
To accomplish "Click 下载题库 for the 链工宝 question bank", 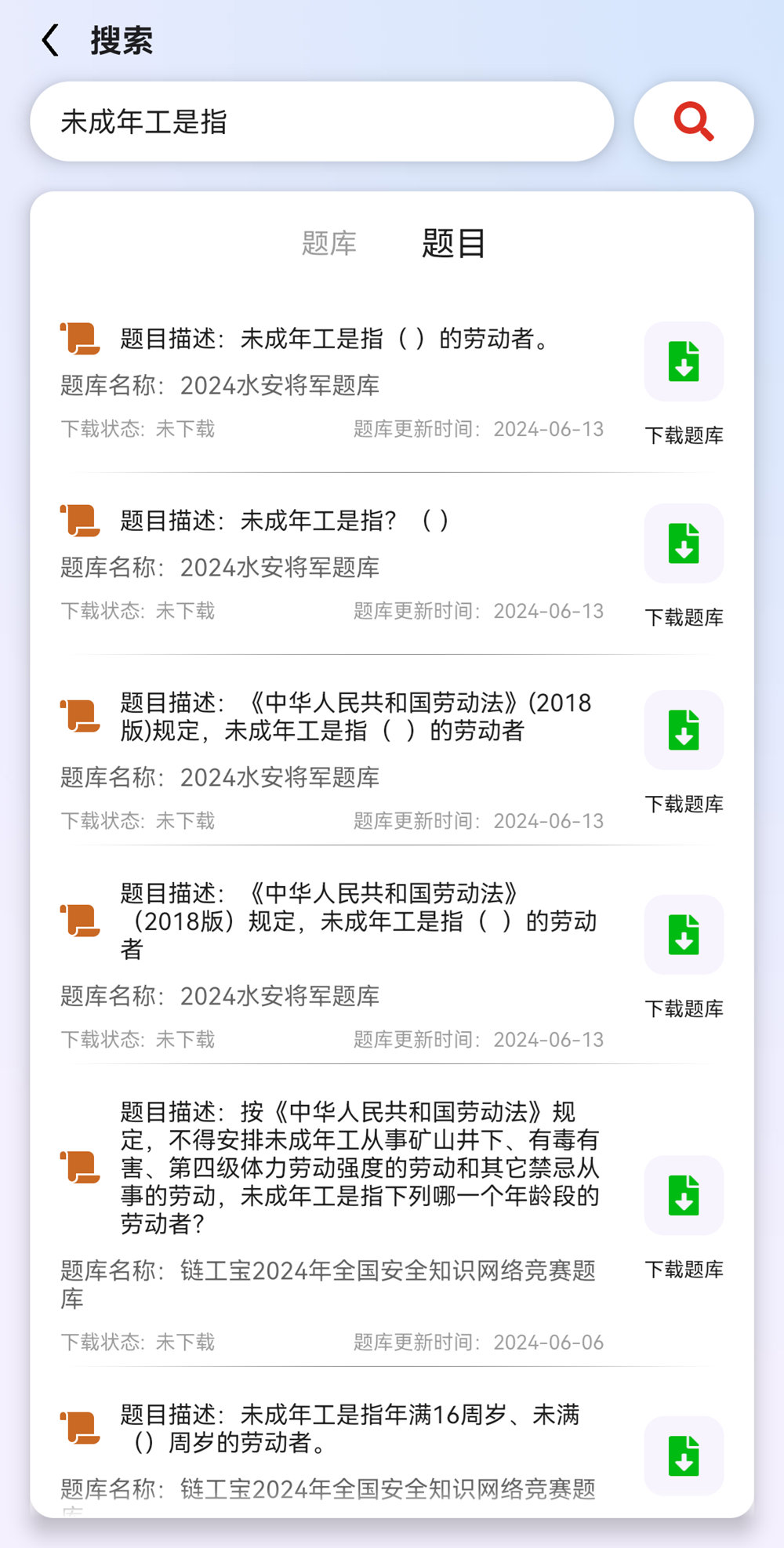I will [x=683, y=1270].
